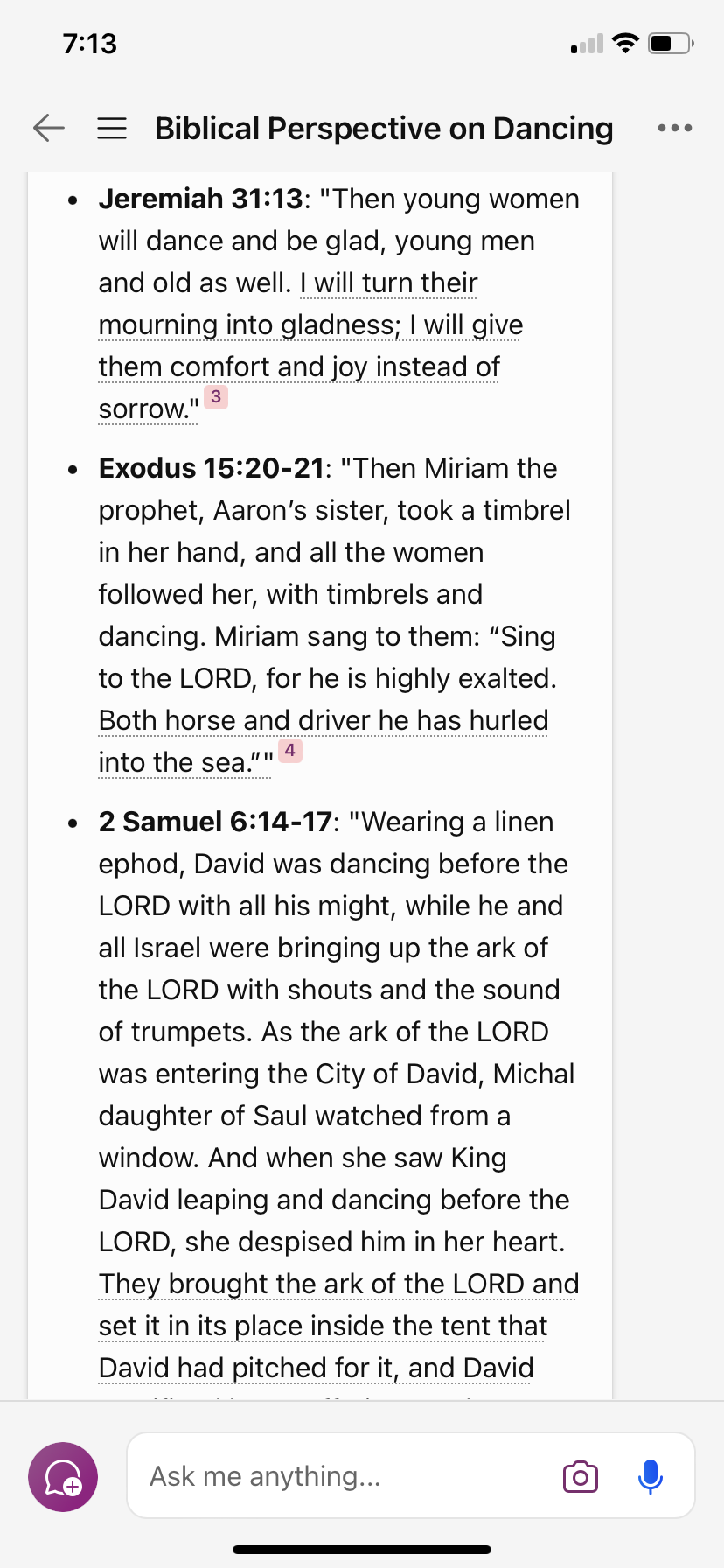This screenshot has height=1568, width=724.
Task: Open the three-dot overflow menu
Action: [674, 129]
